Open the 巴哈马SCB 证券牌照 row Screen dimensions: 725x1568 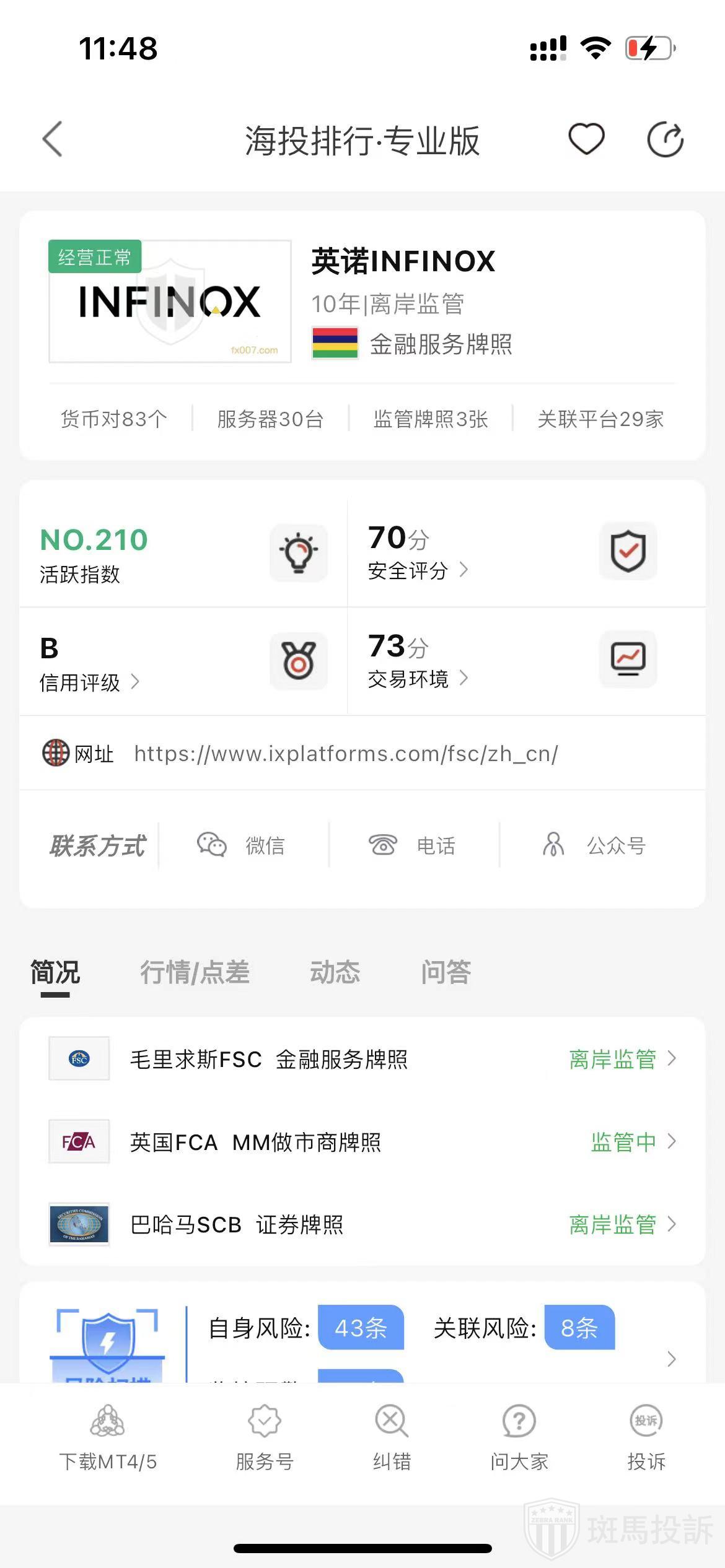pos(362,1224)
